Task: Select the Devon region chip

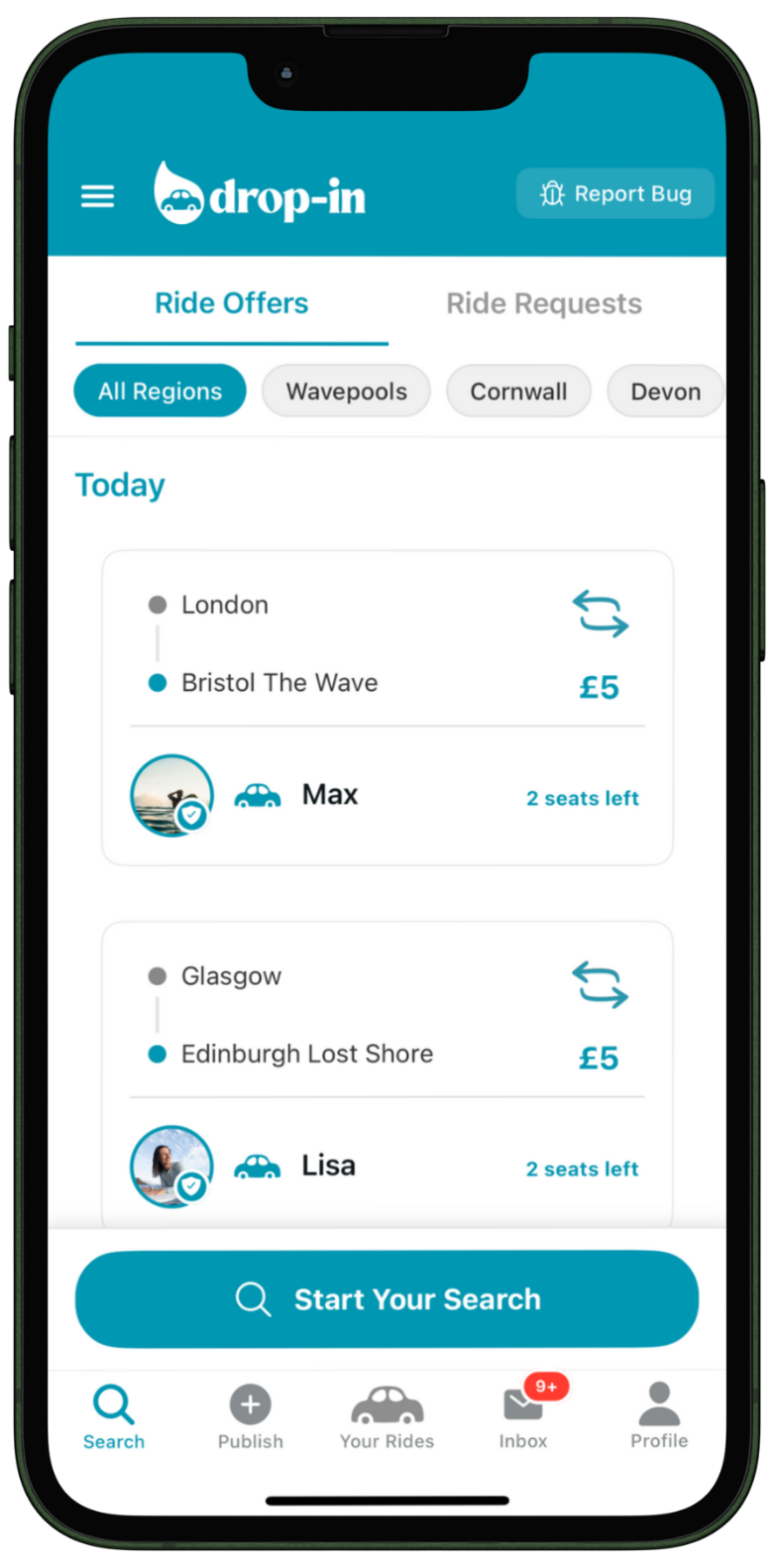Action: pos(664,392)
